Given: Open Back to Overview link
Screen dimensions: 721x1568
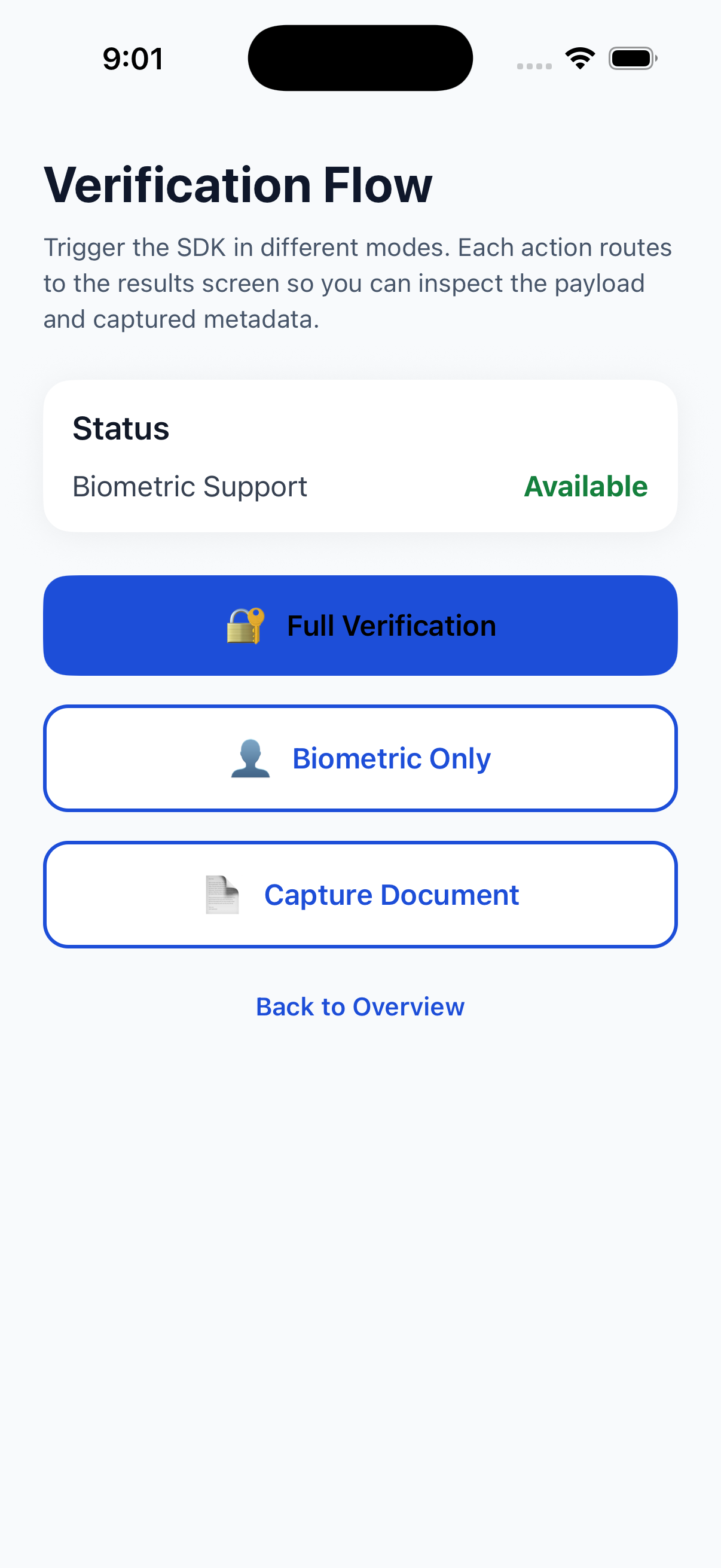Looking at the screenshot, I should (360, 1007).
